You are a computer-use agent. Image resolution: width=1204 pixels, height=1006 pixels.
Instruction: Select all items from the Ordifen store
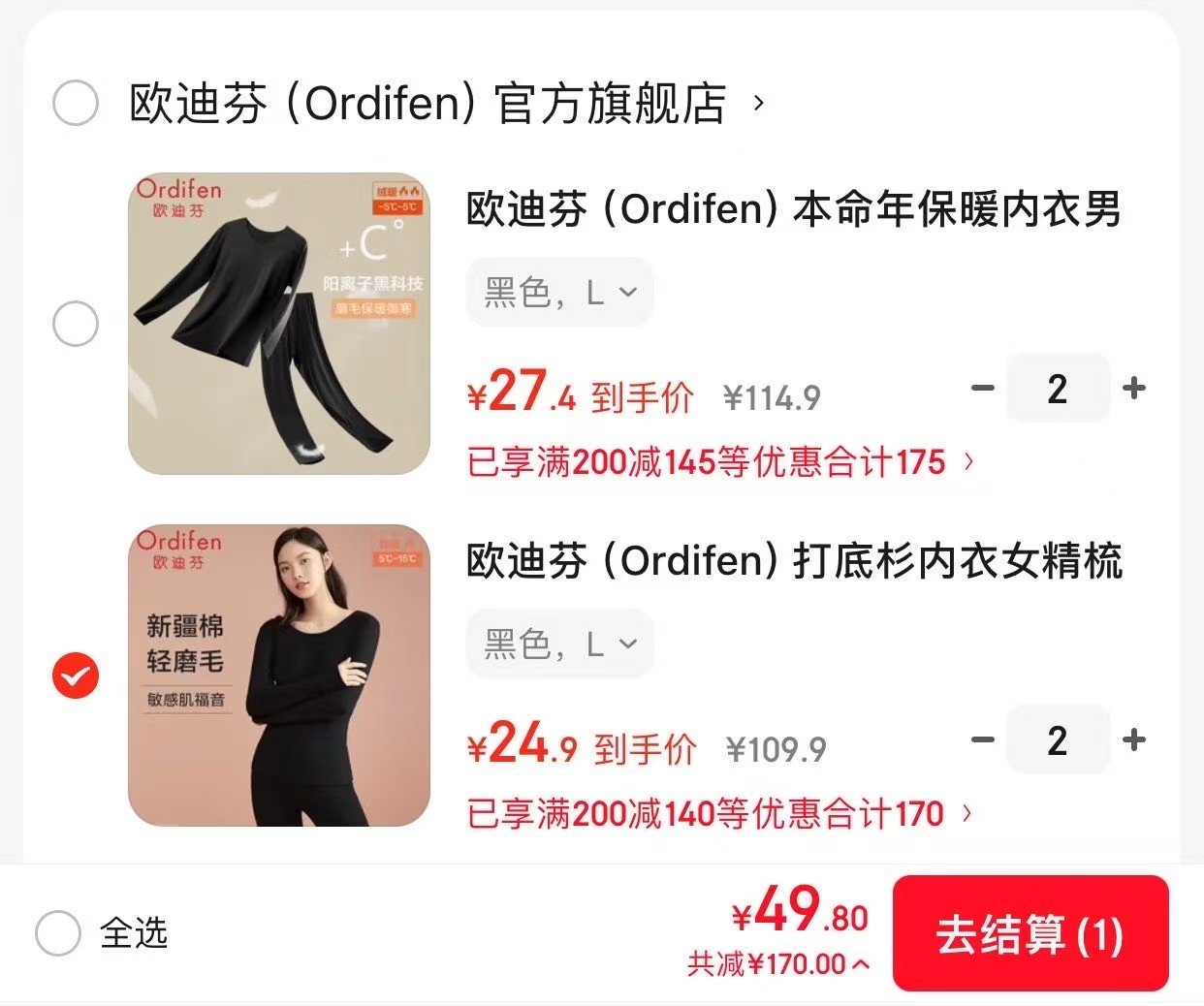coord(76,103)
